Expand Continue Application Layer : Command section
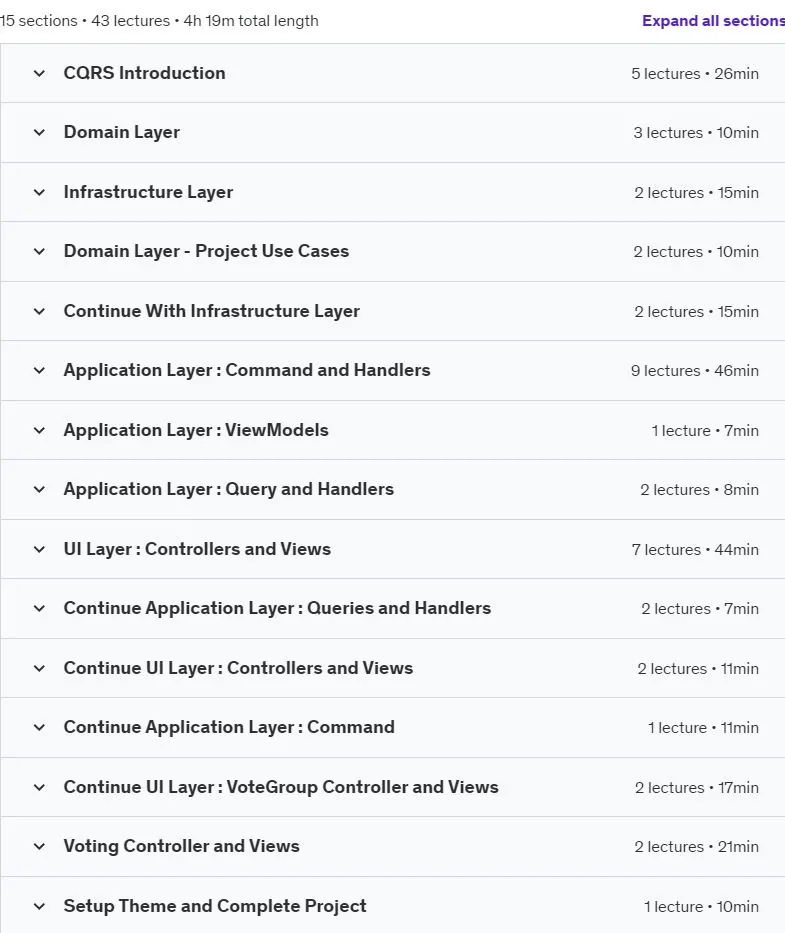Viewport: 785px width, 933px height. (x=393, y=728)
